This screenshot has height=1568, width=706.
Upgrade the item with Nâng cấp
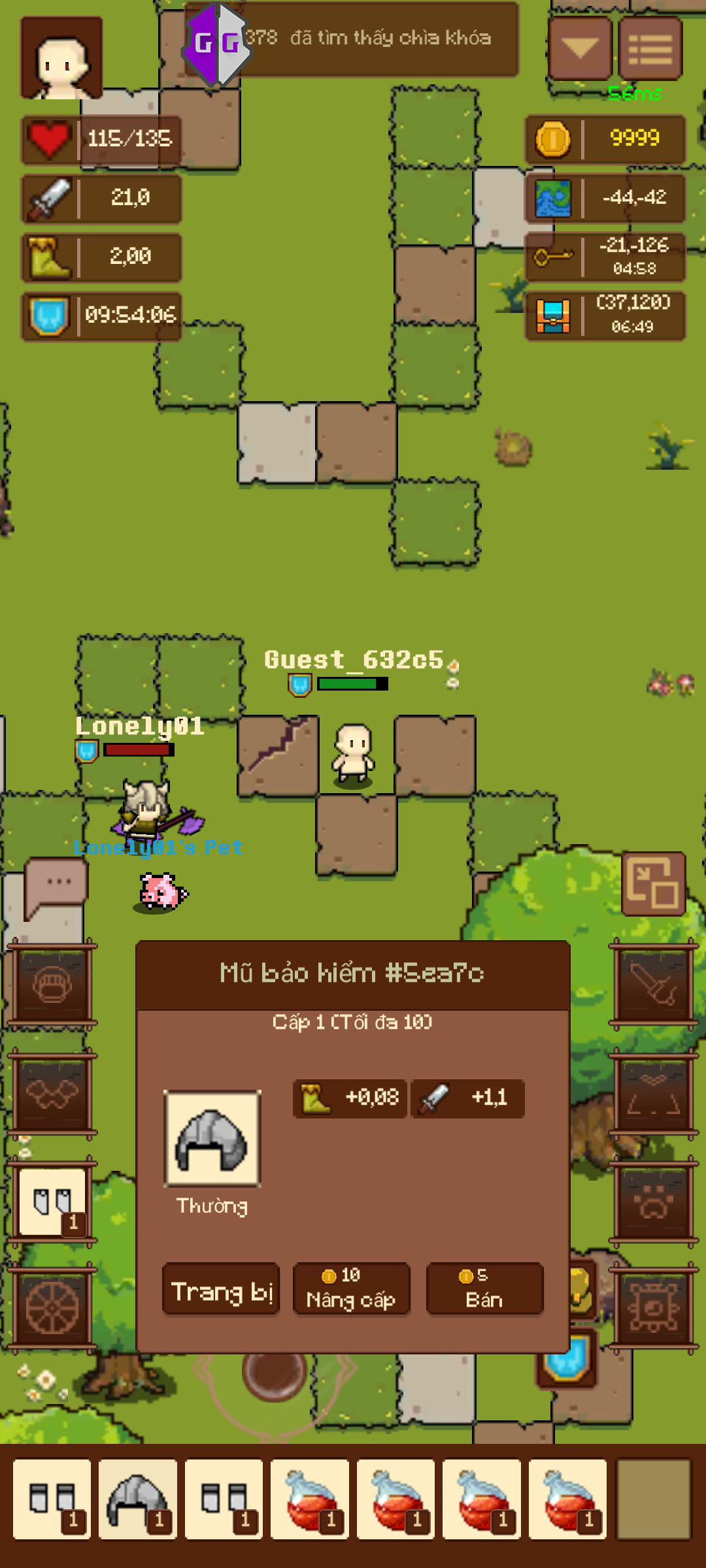coord(351,1288)
